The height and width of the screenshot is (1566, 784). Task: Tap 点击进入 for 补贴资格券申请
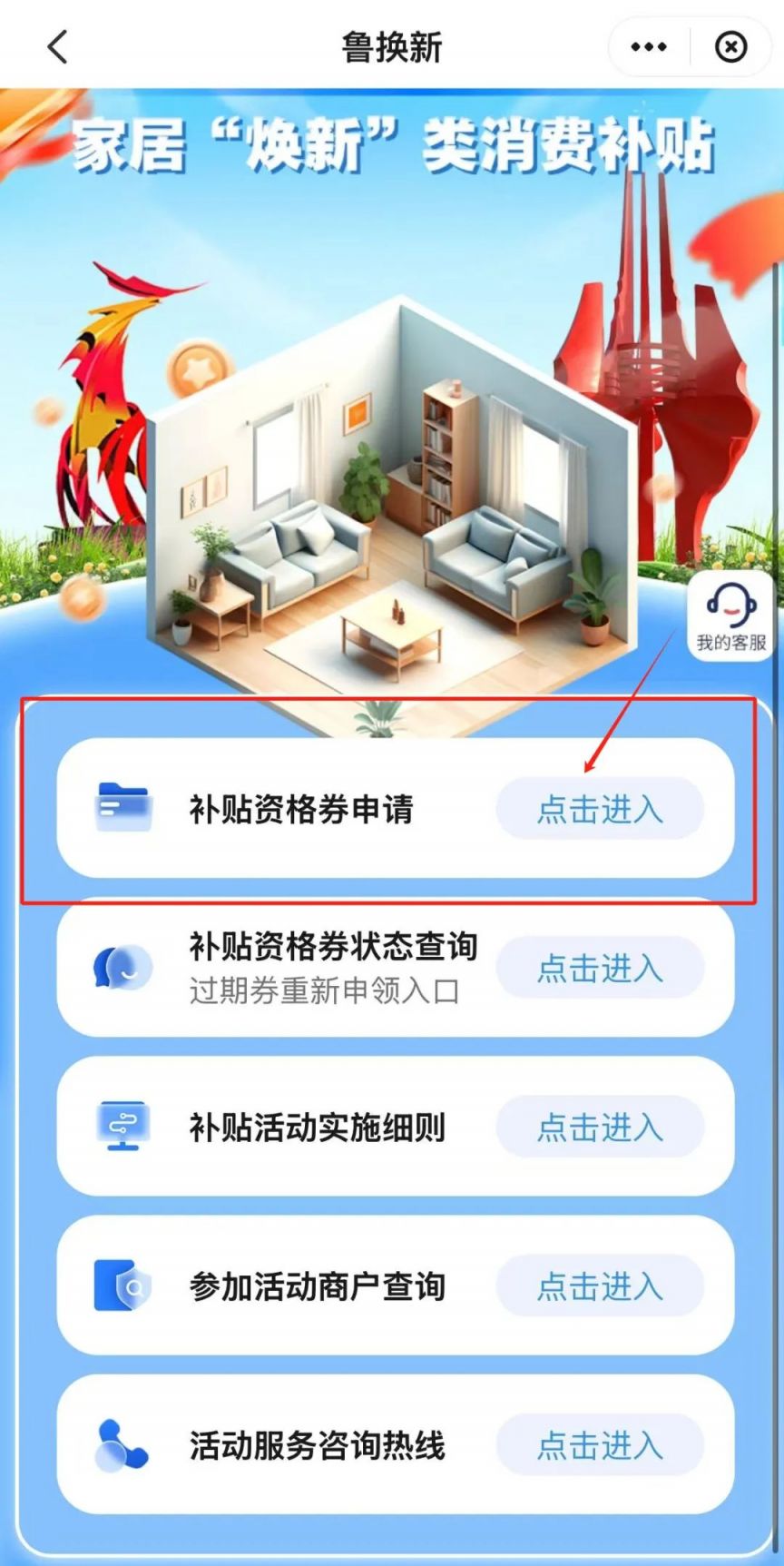[x=600, y=808]
